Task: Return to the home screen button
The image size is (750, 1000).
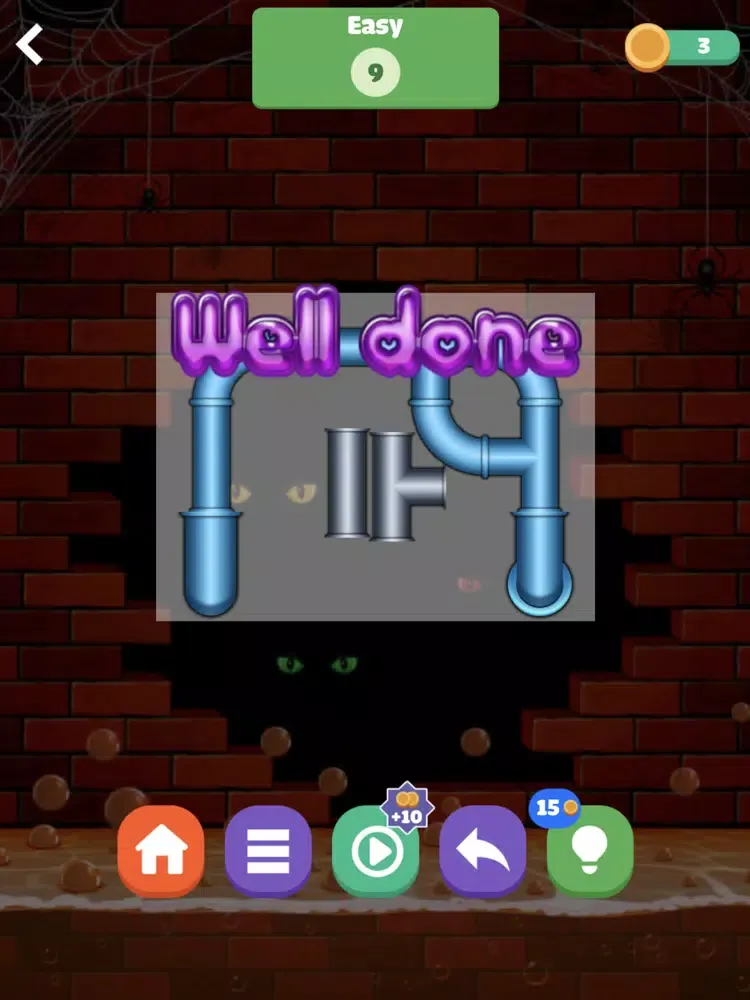Action: (160, 851)
